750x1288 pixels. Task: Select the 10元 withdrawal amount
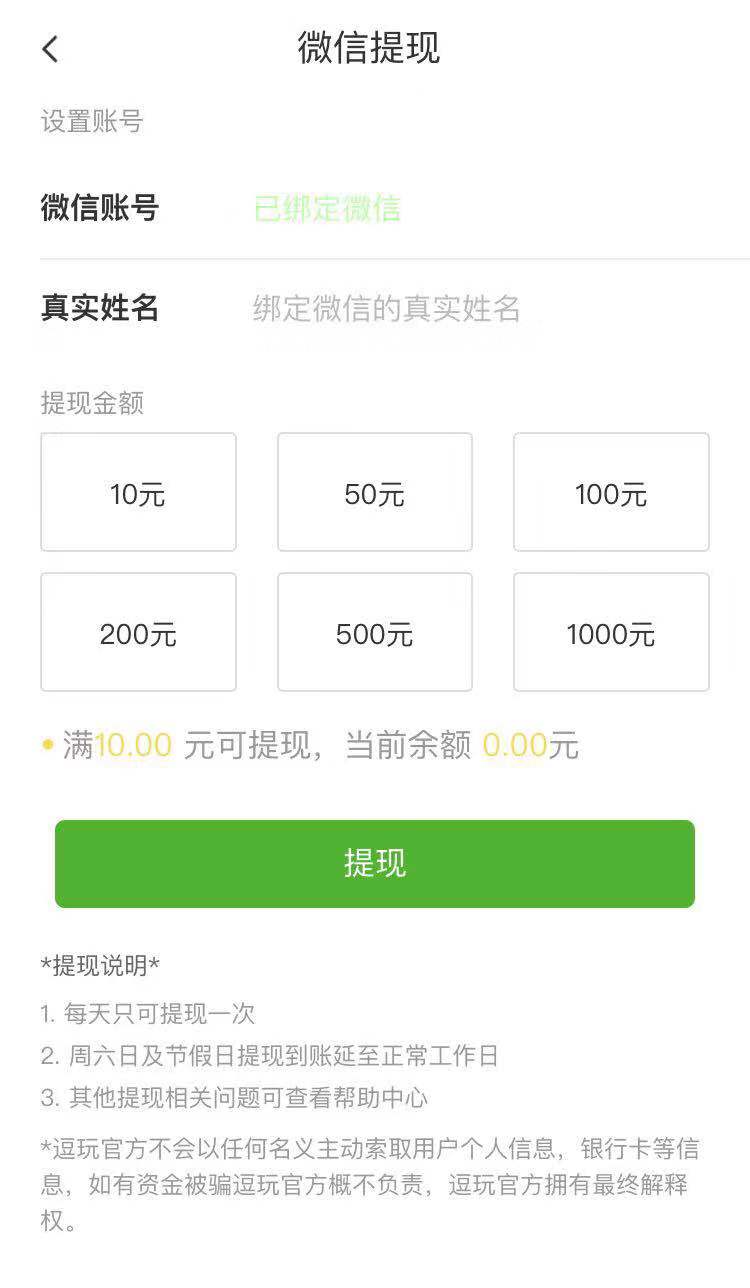(138, 492)
